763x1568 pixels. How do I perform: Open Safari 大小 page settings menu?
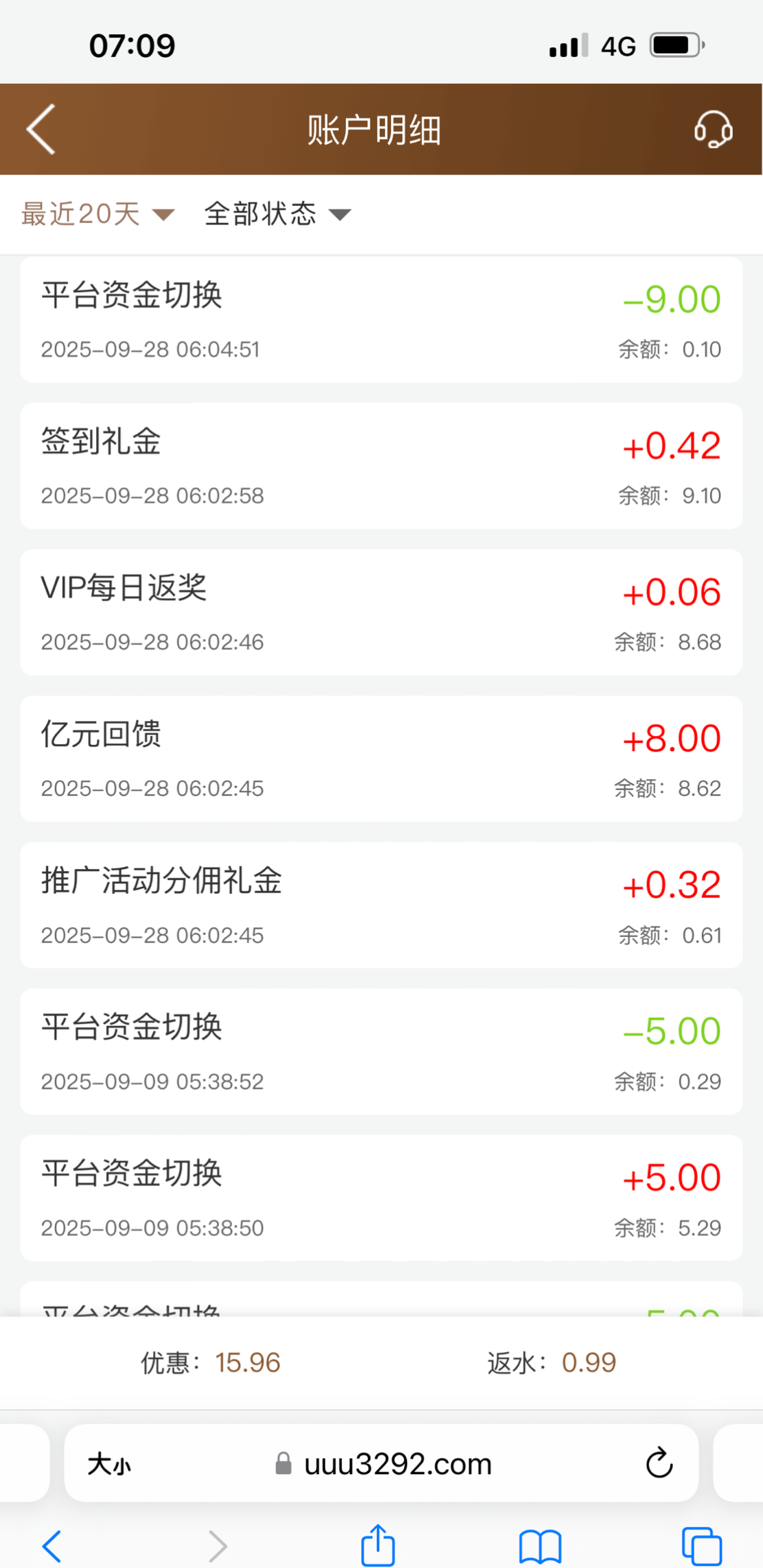(x=108, y=1464)
